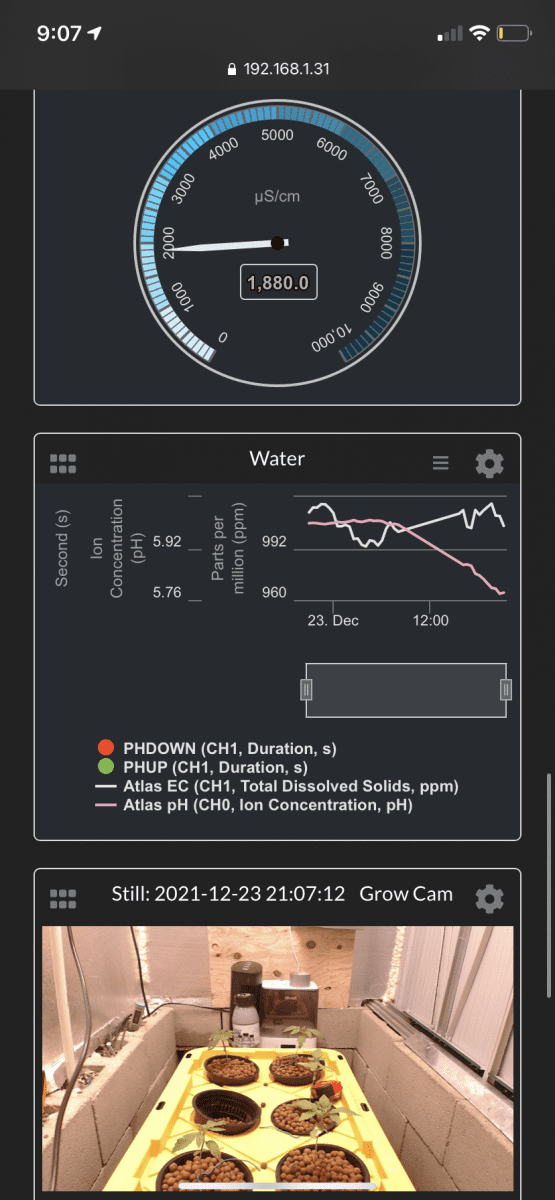Tap the Water widget grid handle
Image resolution: width=555 pixels, height=1200 pixels.
pyautogui.click(x=63, y=464)
